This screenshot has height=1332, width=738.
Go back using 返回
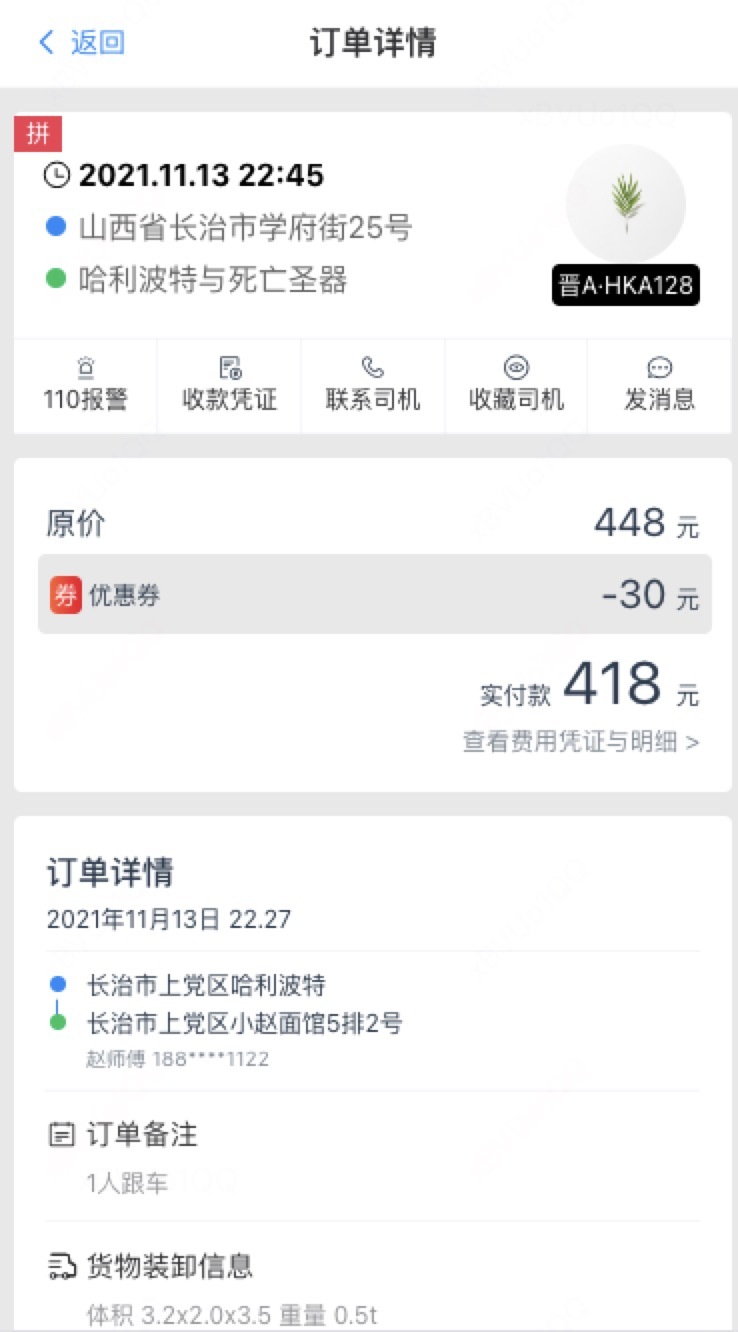(x=81, y=42)
